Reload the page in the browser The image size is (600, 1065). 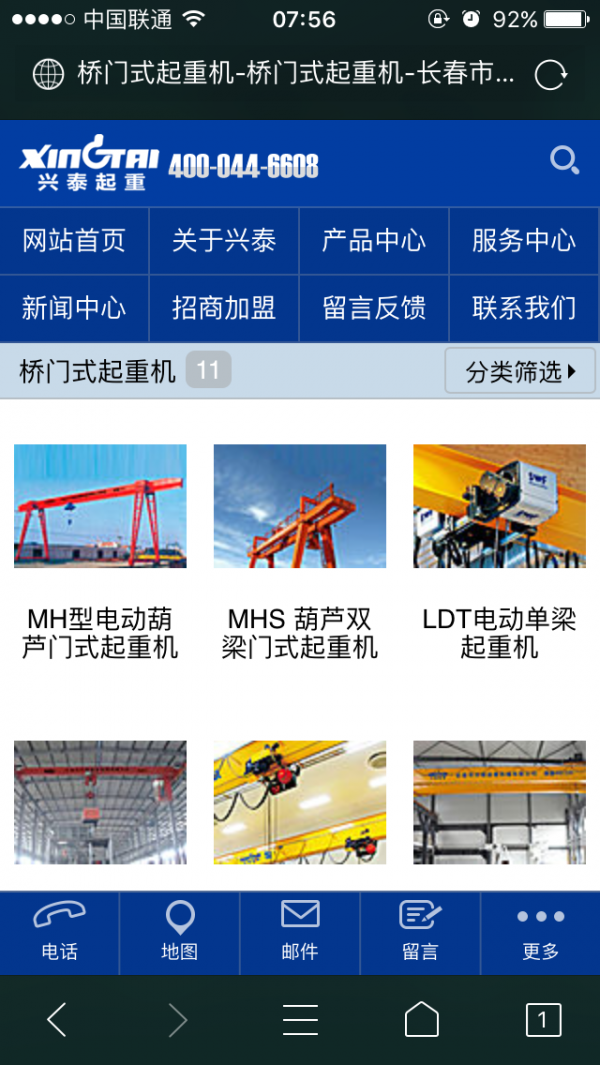coord(551,75)
